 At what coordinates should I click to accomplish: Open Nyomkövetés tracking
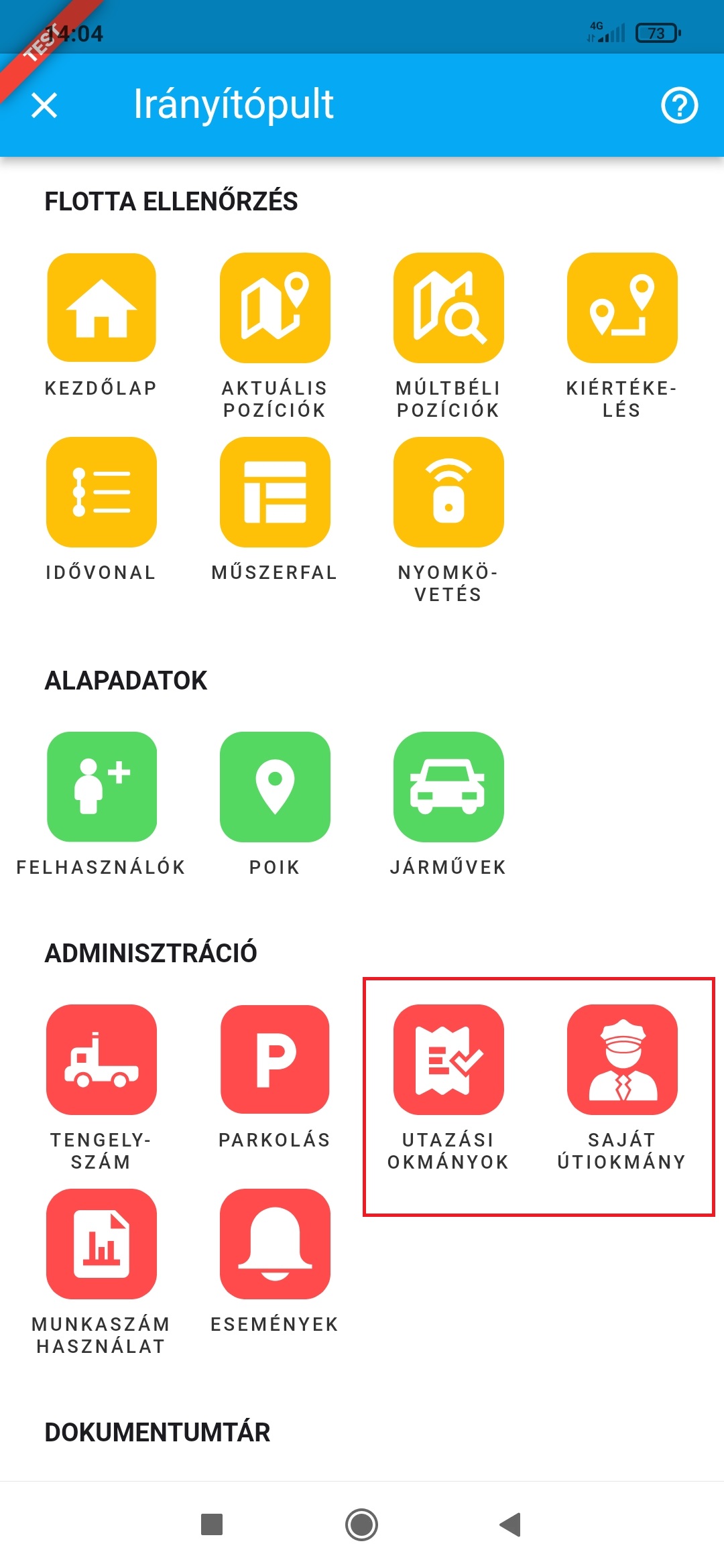click(448, 492)
